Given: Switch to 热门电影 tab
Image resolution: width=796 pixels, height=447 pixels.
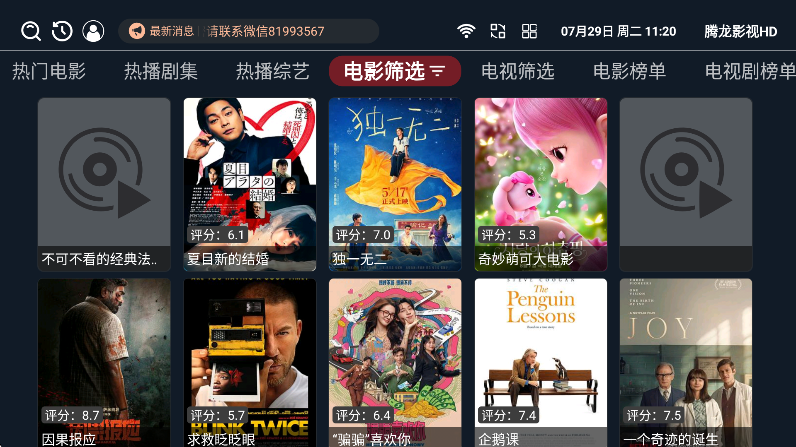Looking at the screenshot, I should coord(49,71).
